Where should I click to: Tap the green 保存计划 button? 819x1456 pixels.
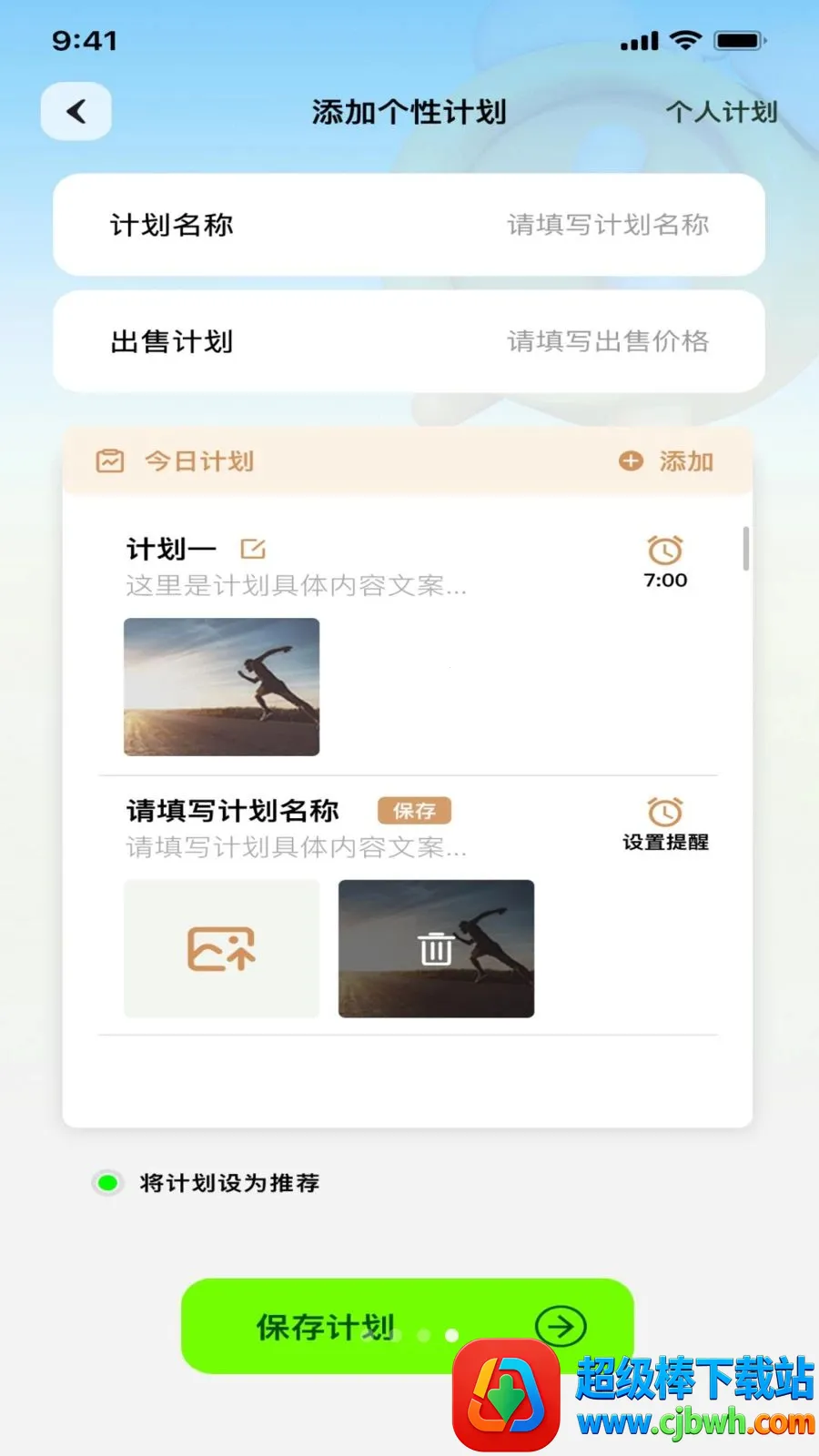[x=408, y=1326]
